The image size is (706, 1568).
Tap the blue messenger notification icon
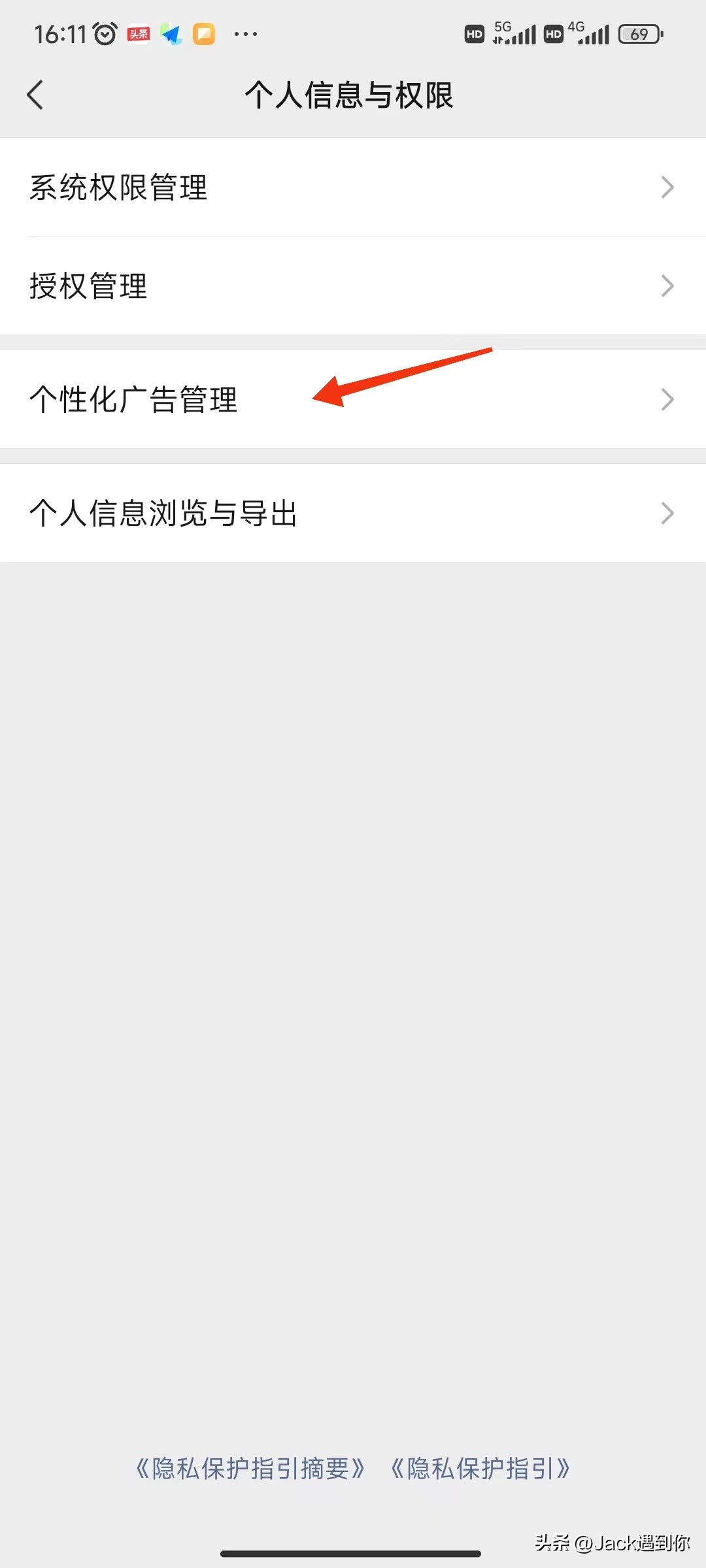click(172, 34)
